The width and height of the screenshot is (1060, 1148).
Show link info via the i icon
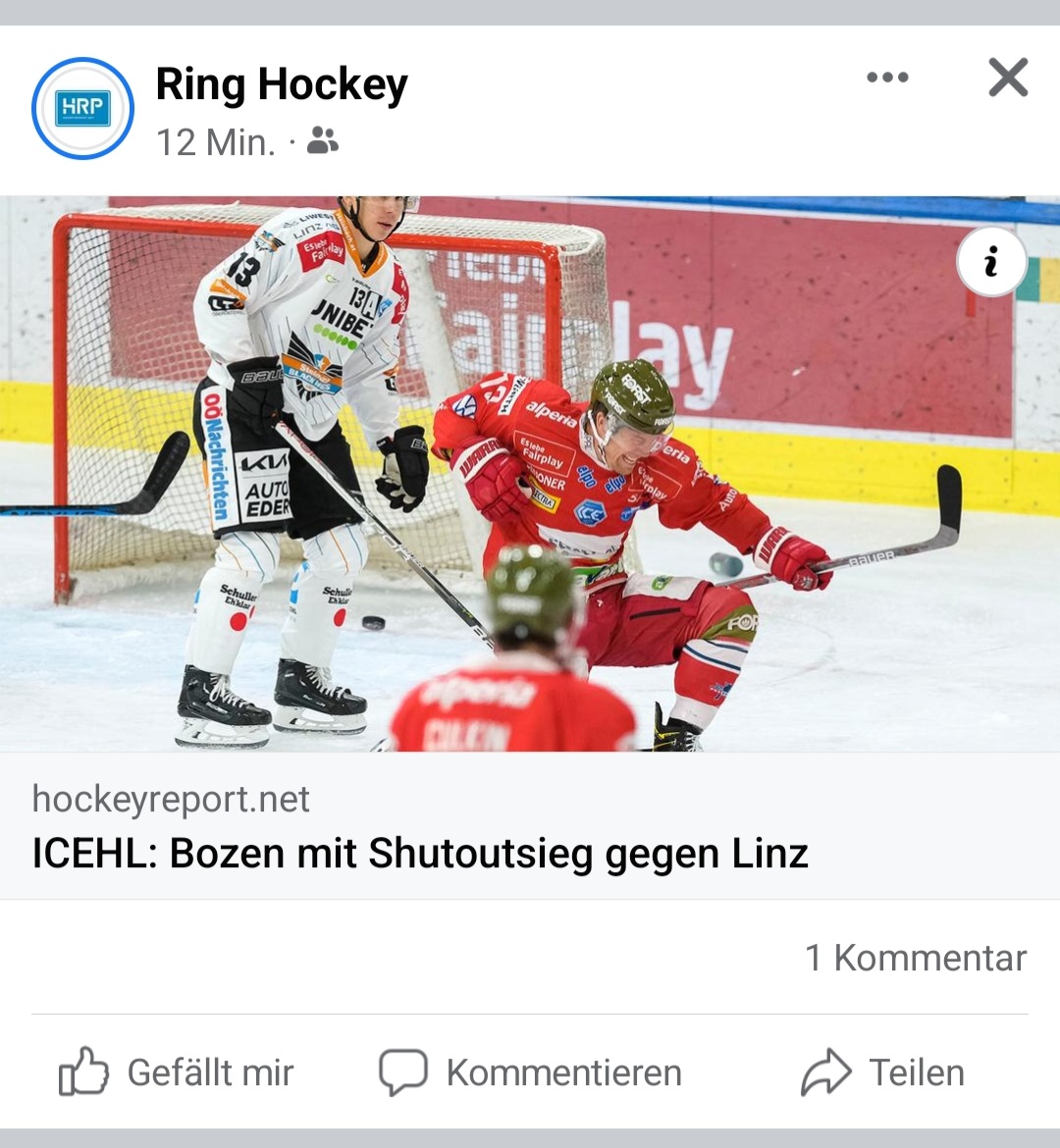tap(991, 261)
